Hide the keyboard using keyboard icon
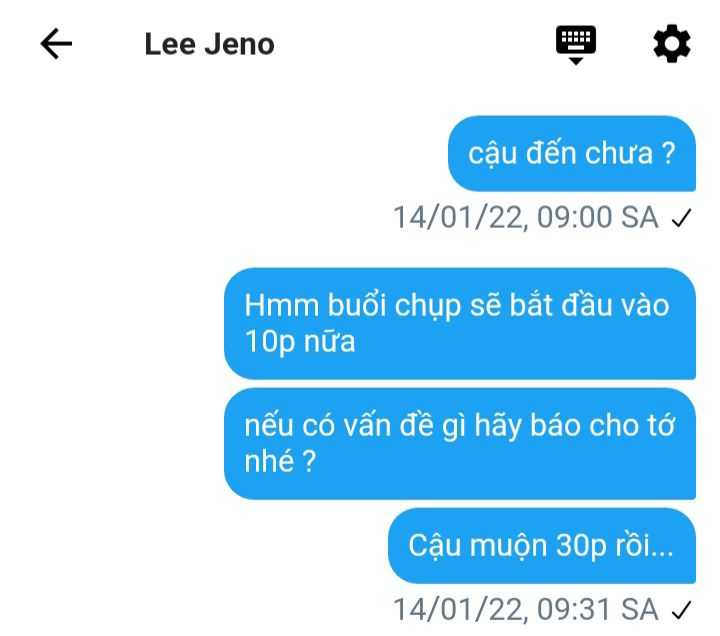 [x=576, y=44]
